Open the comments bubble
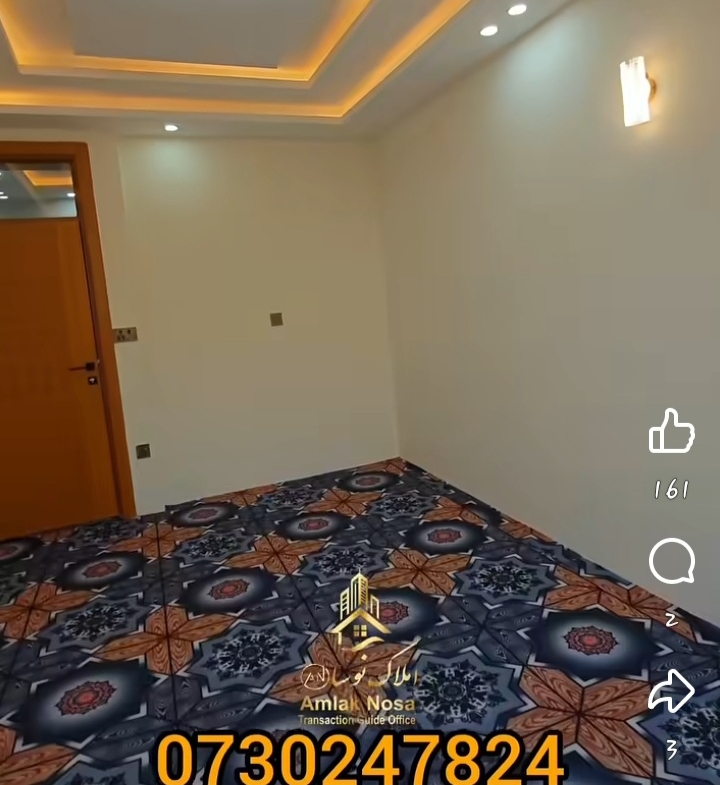 point(671,562)
